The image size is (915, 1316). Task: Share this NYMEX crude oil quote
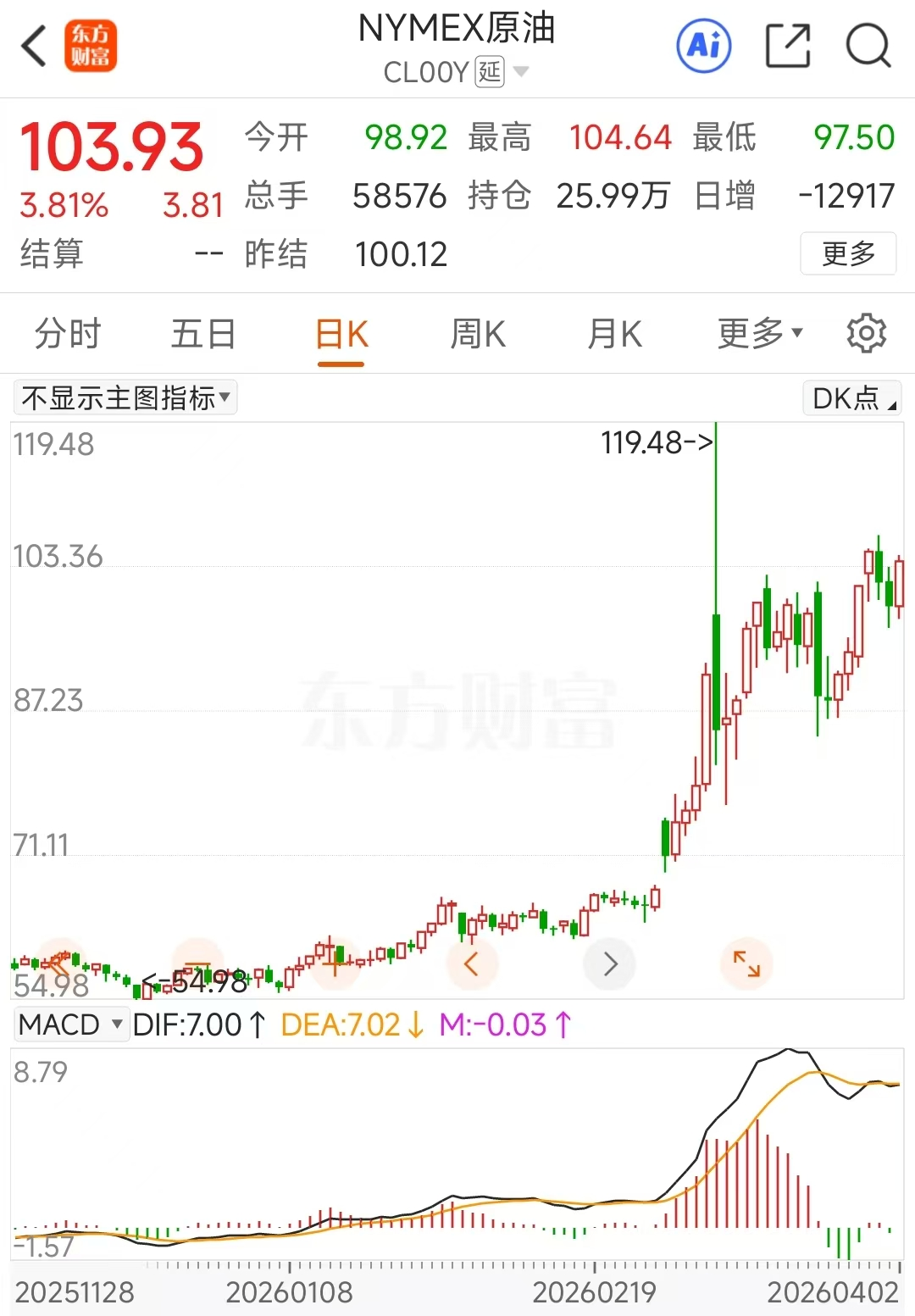[788, 46]
